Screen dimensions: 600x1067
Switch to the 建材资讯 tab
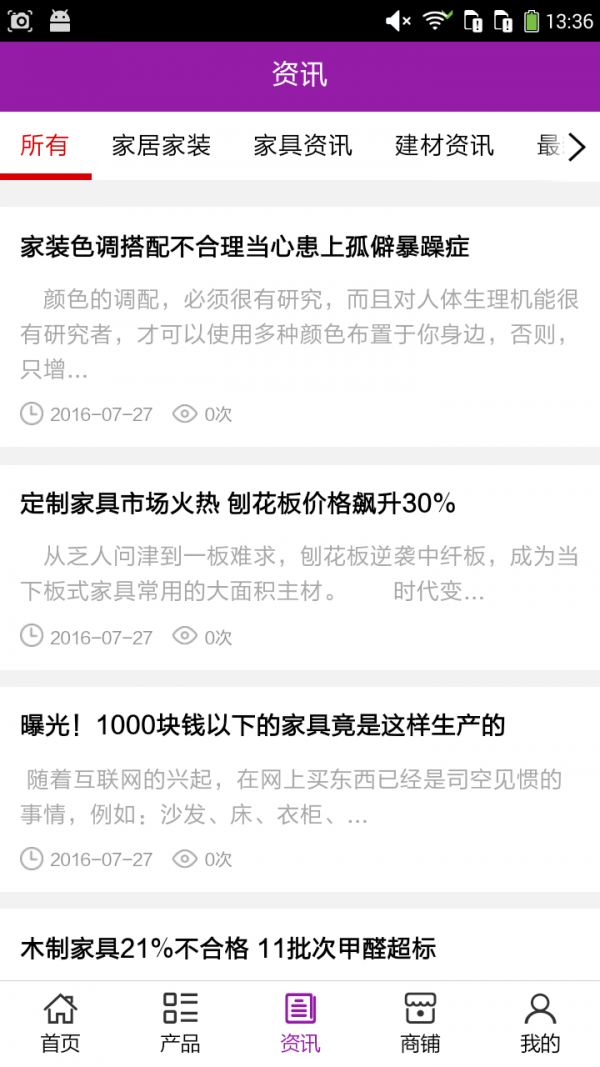[x=444, y=146]
